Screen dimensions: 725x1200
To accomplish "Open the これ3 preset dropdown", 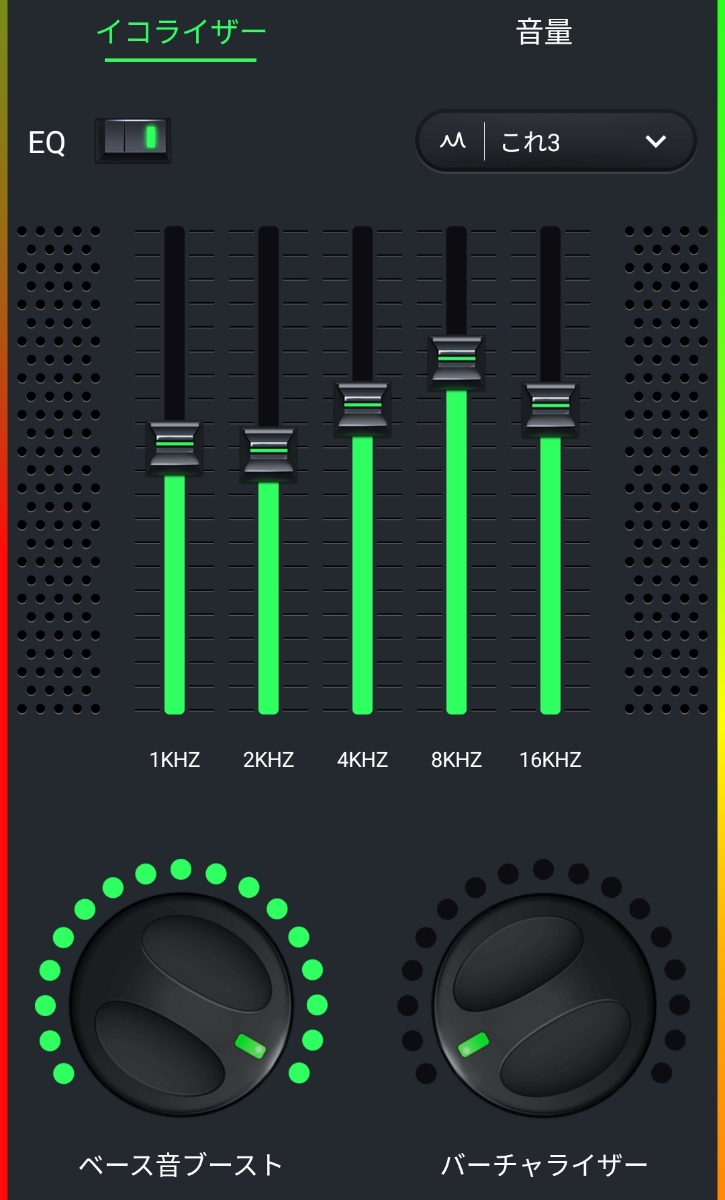I will tap(556, 142).
